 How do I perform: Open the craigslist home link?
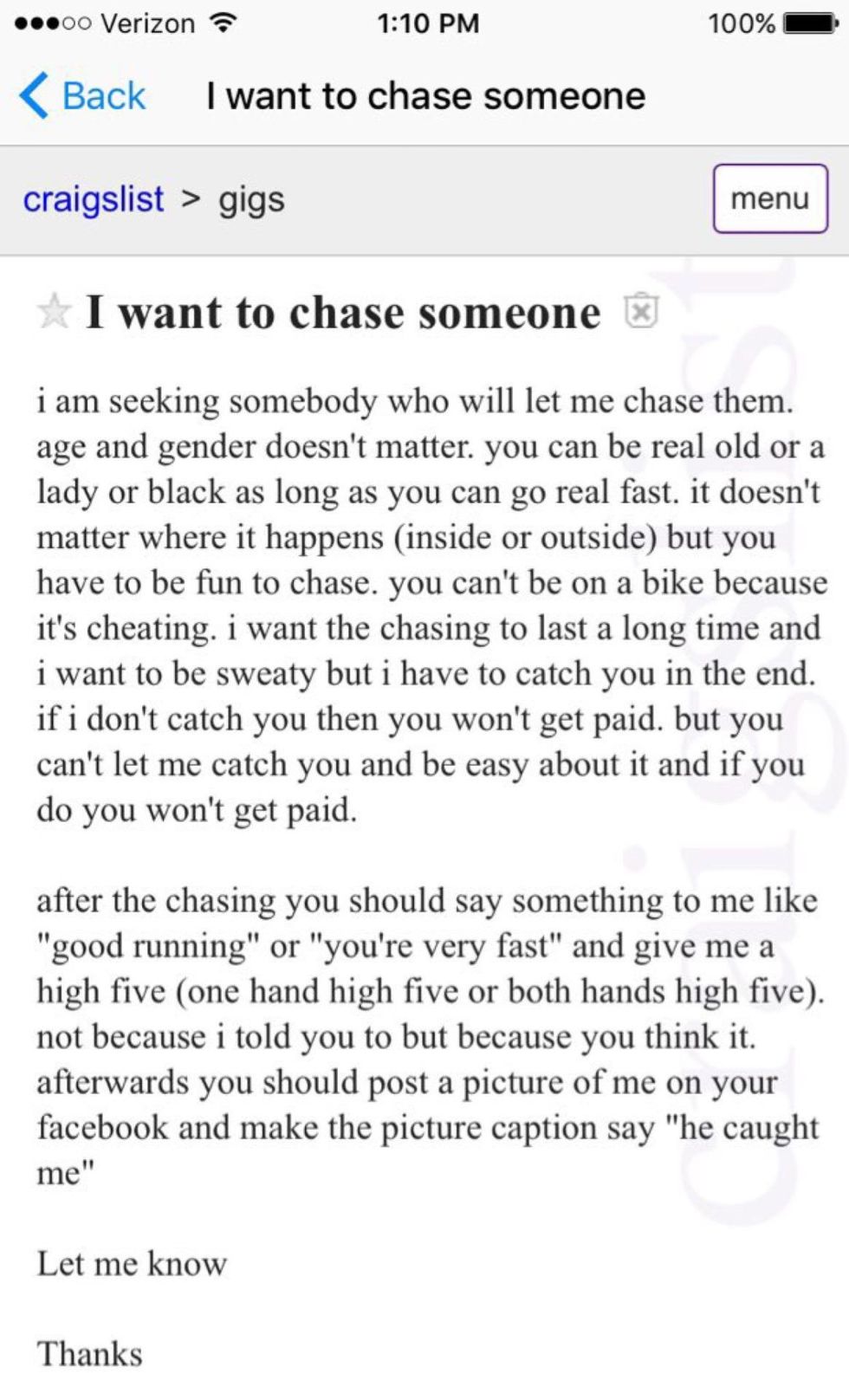[93, 199]
